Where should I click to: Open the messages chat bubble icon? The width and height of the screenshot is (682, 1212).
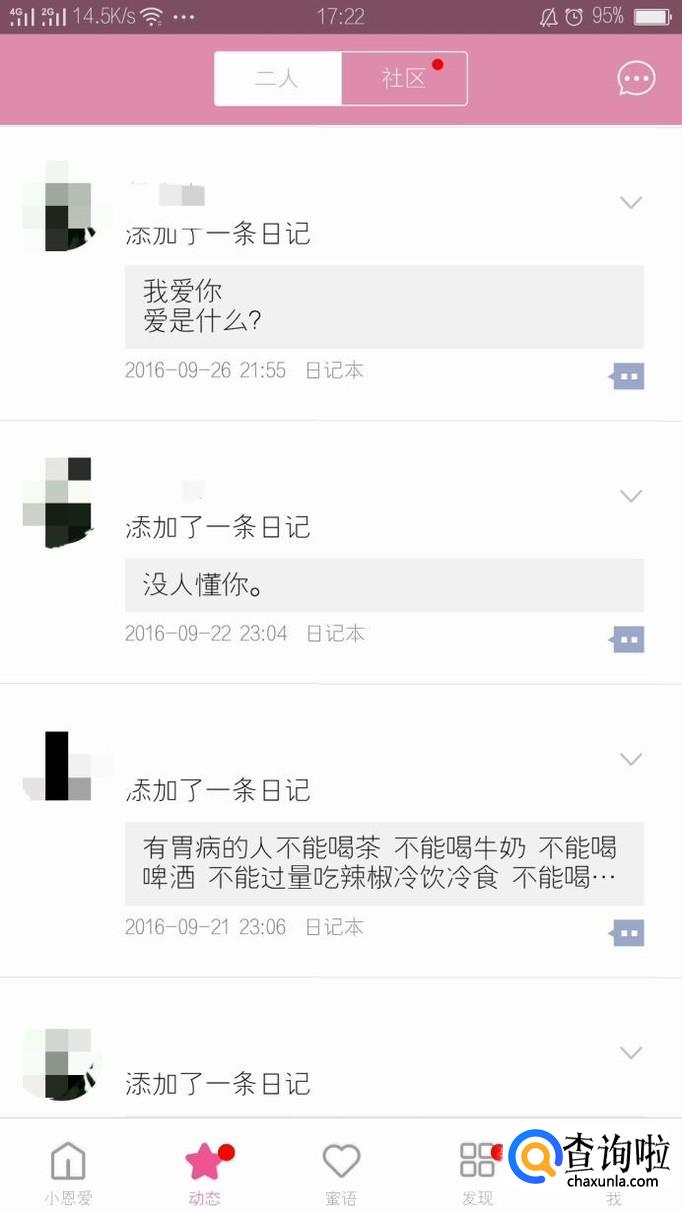click(636, 79)
